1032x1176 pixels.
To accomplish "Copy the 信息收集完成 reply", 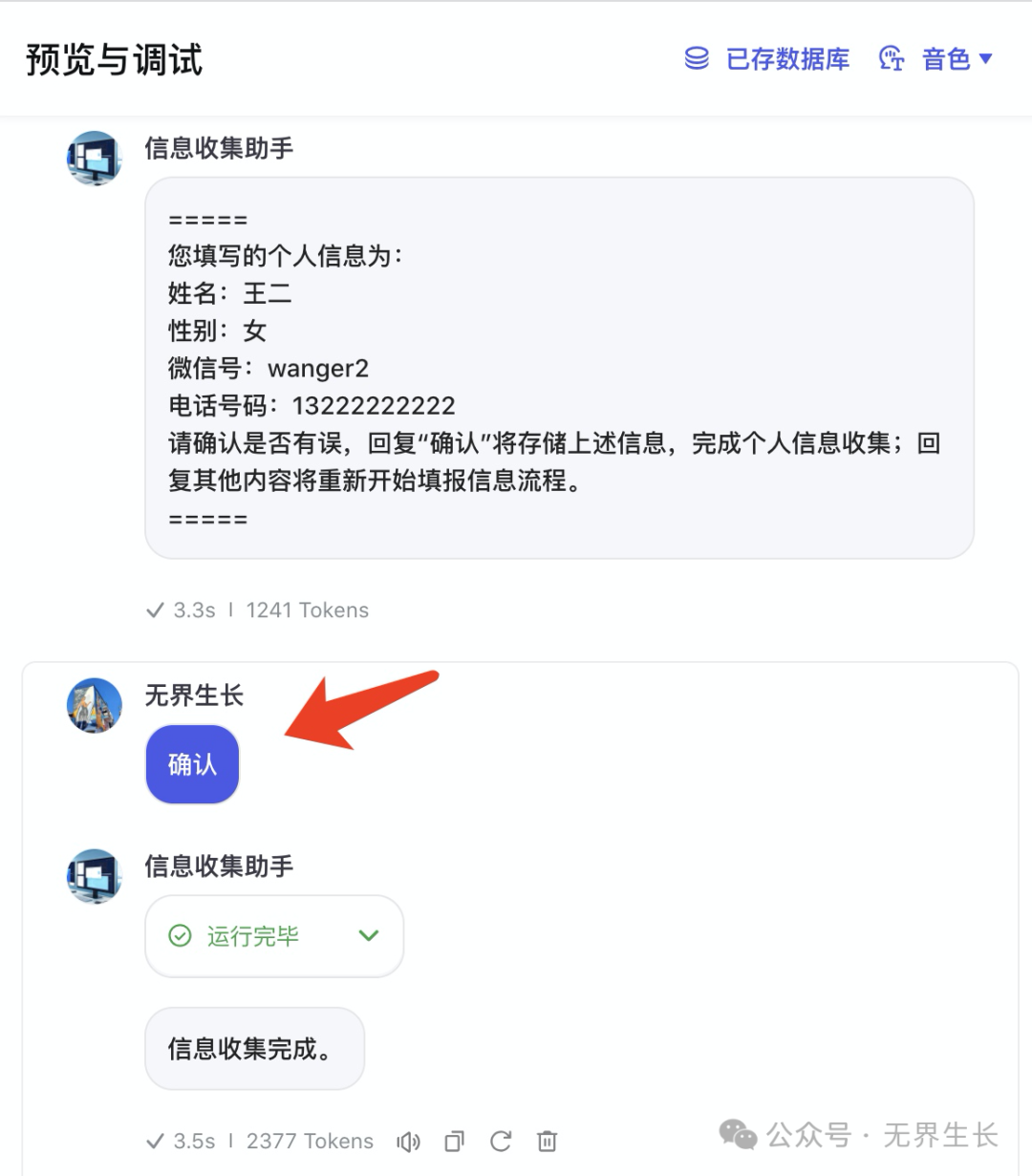I will pyautogui.click(x=455, y=1142).
